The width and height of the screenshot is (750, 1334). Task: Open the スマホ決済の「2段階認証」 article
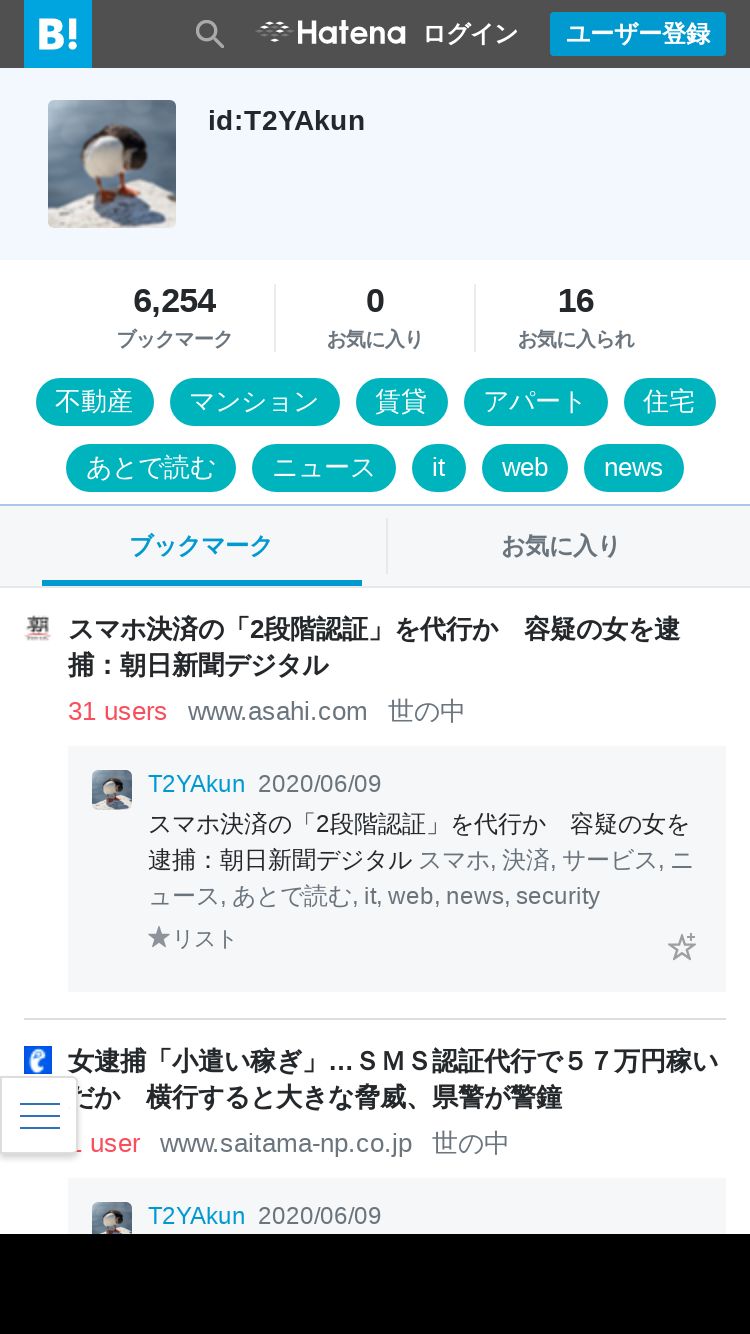[374, 647]
